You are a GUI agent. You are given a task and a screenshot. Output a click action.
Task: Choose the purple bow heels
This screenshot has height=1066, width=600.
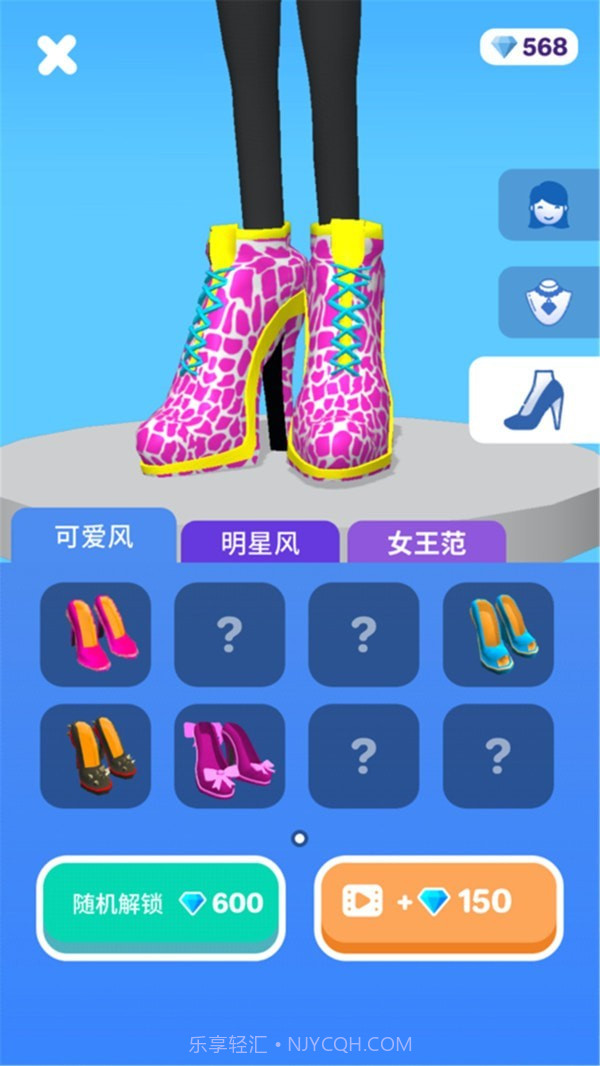(229, 756)
